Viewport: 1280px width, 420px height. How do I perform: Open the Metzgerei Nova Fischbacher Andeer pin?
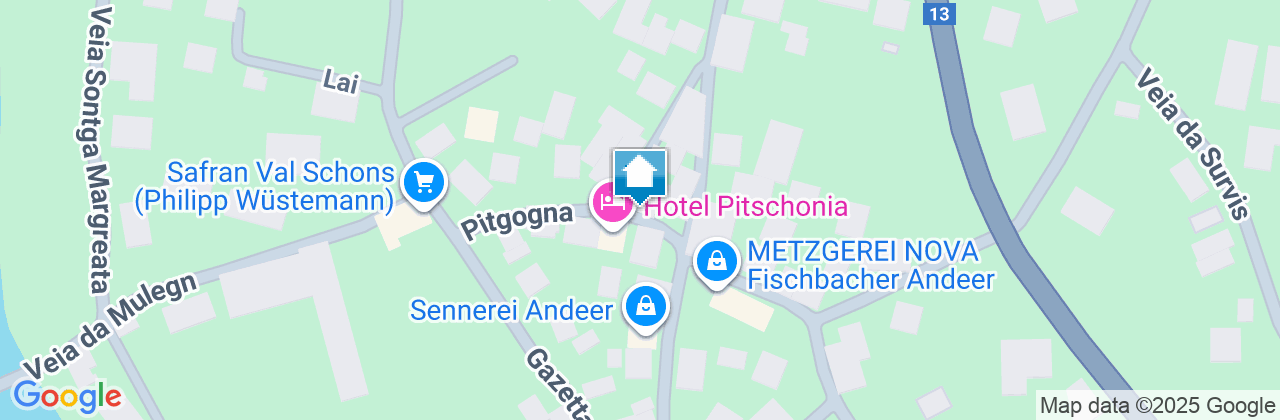click(x=716, y=261)
